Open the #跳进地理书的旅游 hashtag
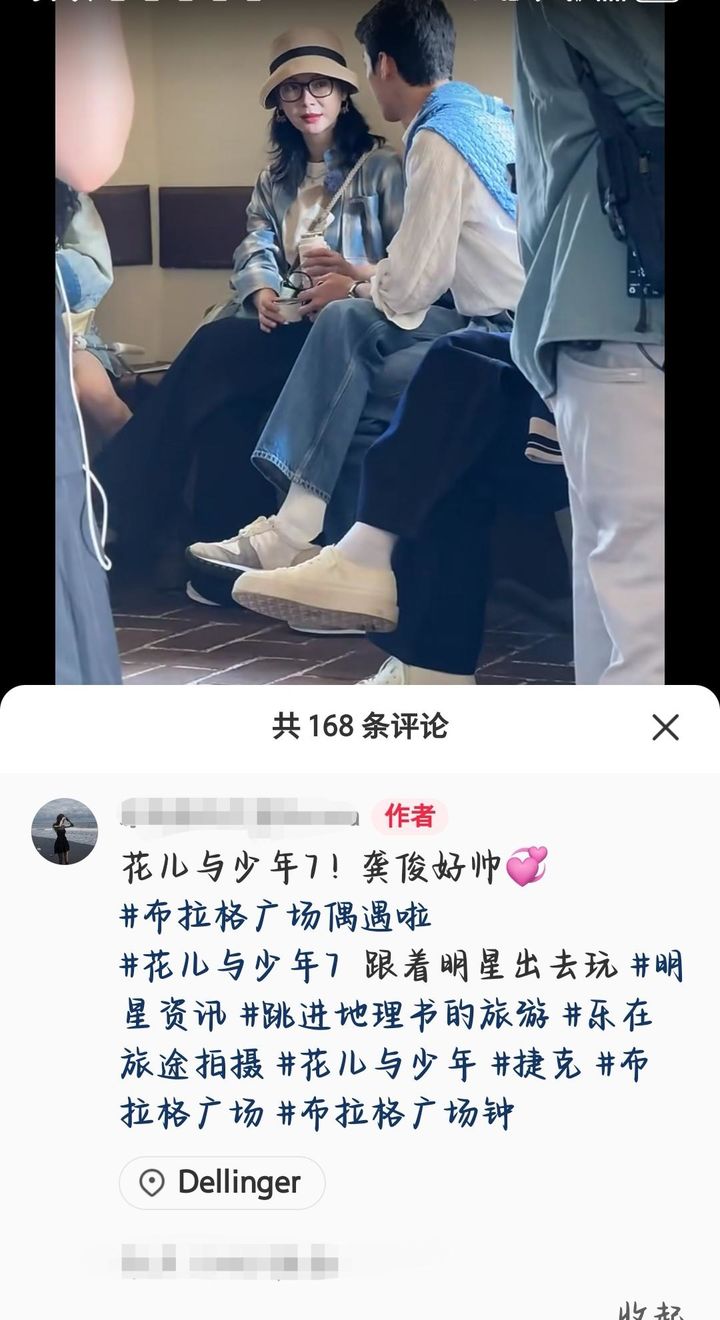 pos(395,1015)
